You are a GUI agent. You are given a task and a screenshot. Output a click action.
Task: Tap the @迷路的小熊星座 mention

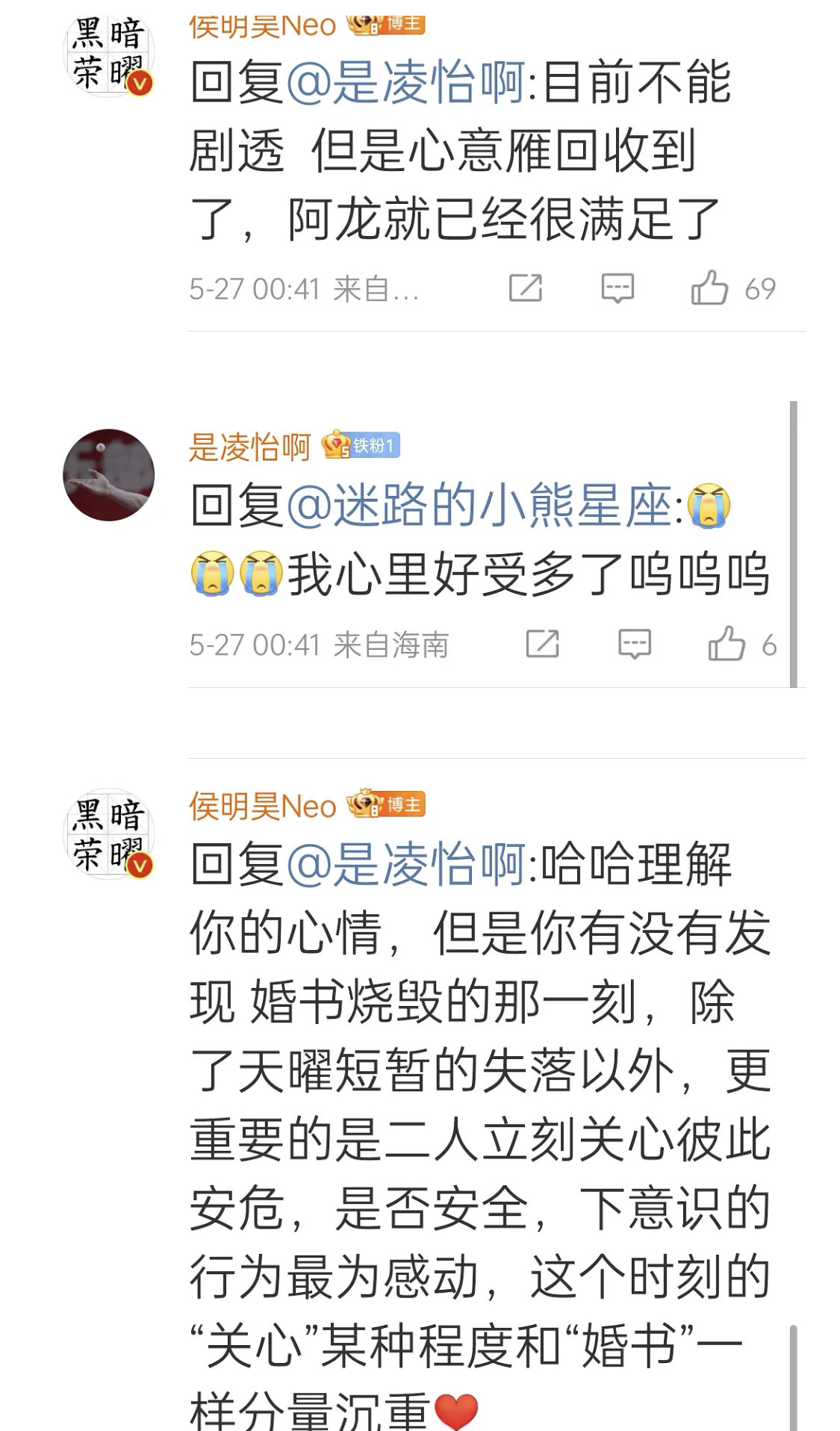(480, 506)
